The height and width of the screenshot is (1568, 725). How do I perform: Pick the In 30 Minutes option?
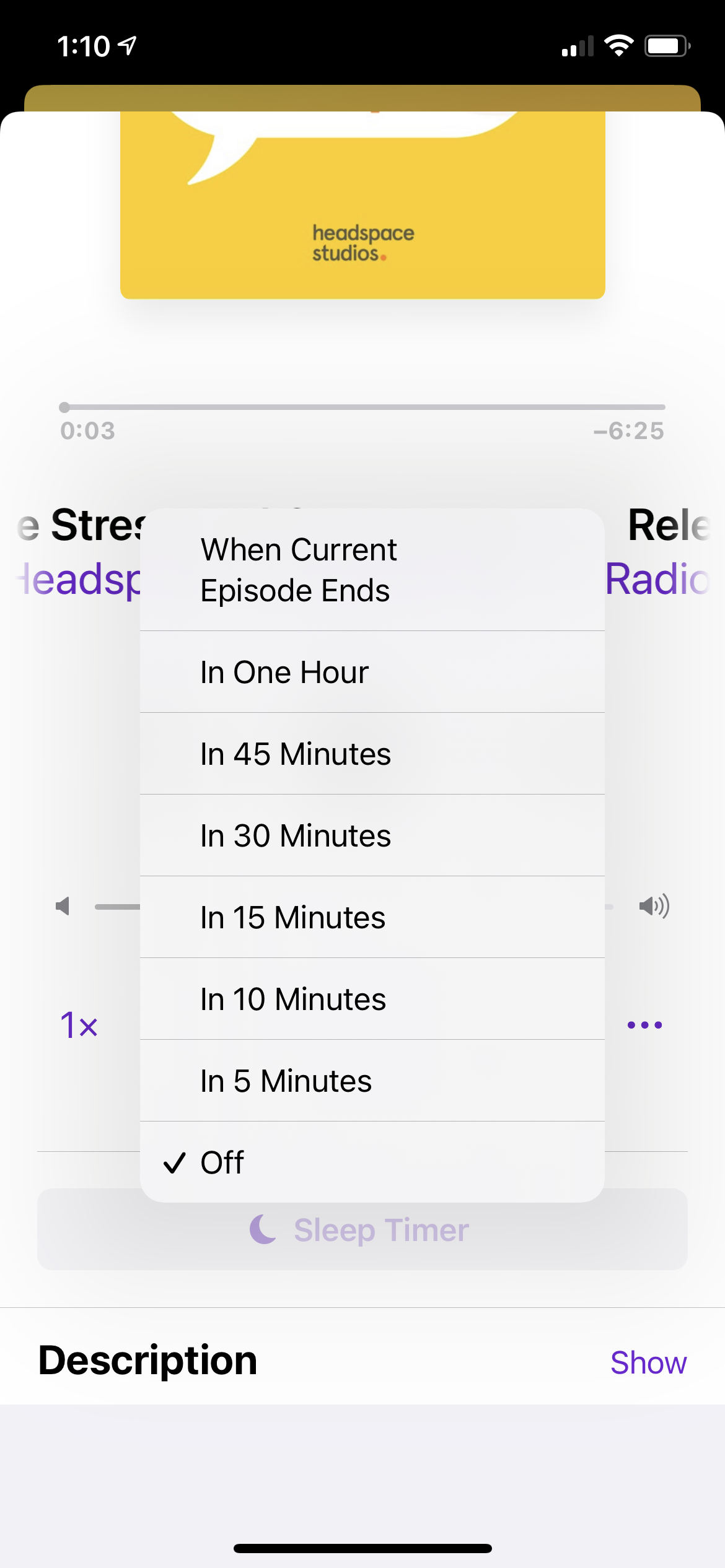372,835
